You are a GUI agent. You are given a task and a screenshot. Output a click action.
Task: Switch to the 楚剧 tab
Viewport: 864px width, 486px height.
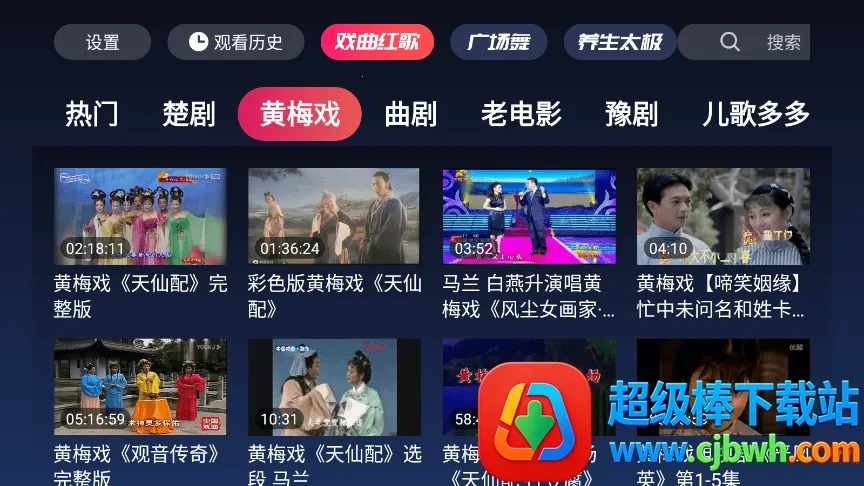coord(189,114)
